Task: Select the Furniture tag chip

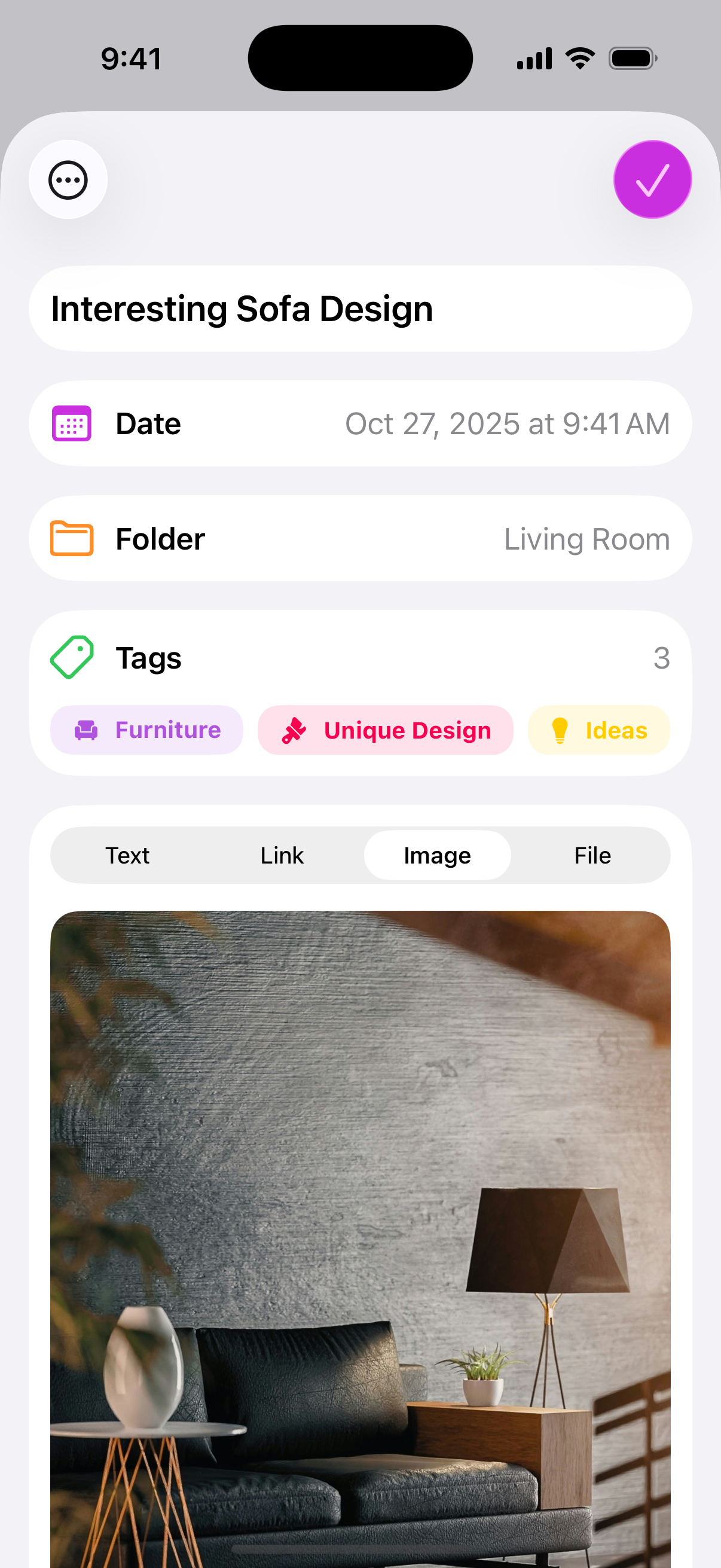Action: point(146,730)
